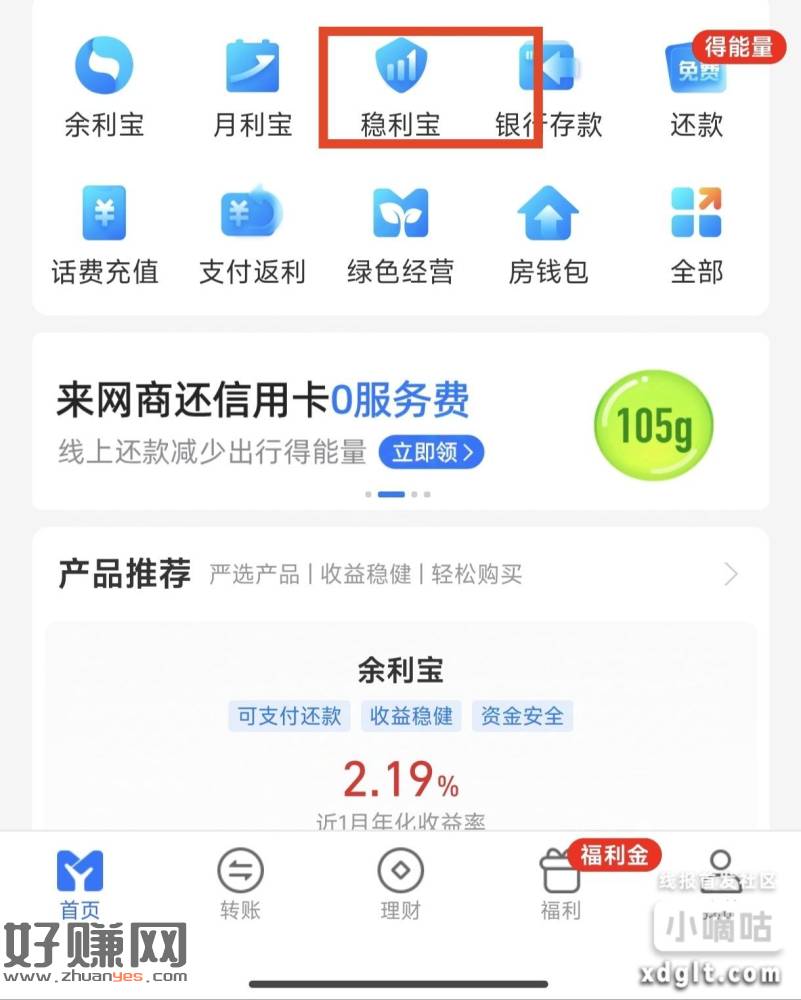This screenshot has width=801, height=1000.
Task: Open 余利宝 shortcut
Action: pos(104,85)
